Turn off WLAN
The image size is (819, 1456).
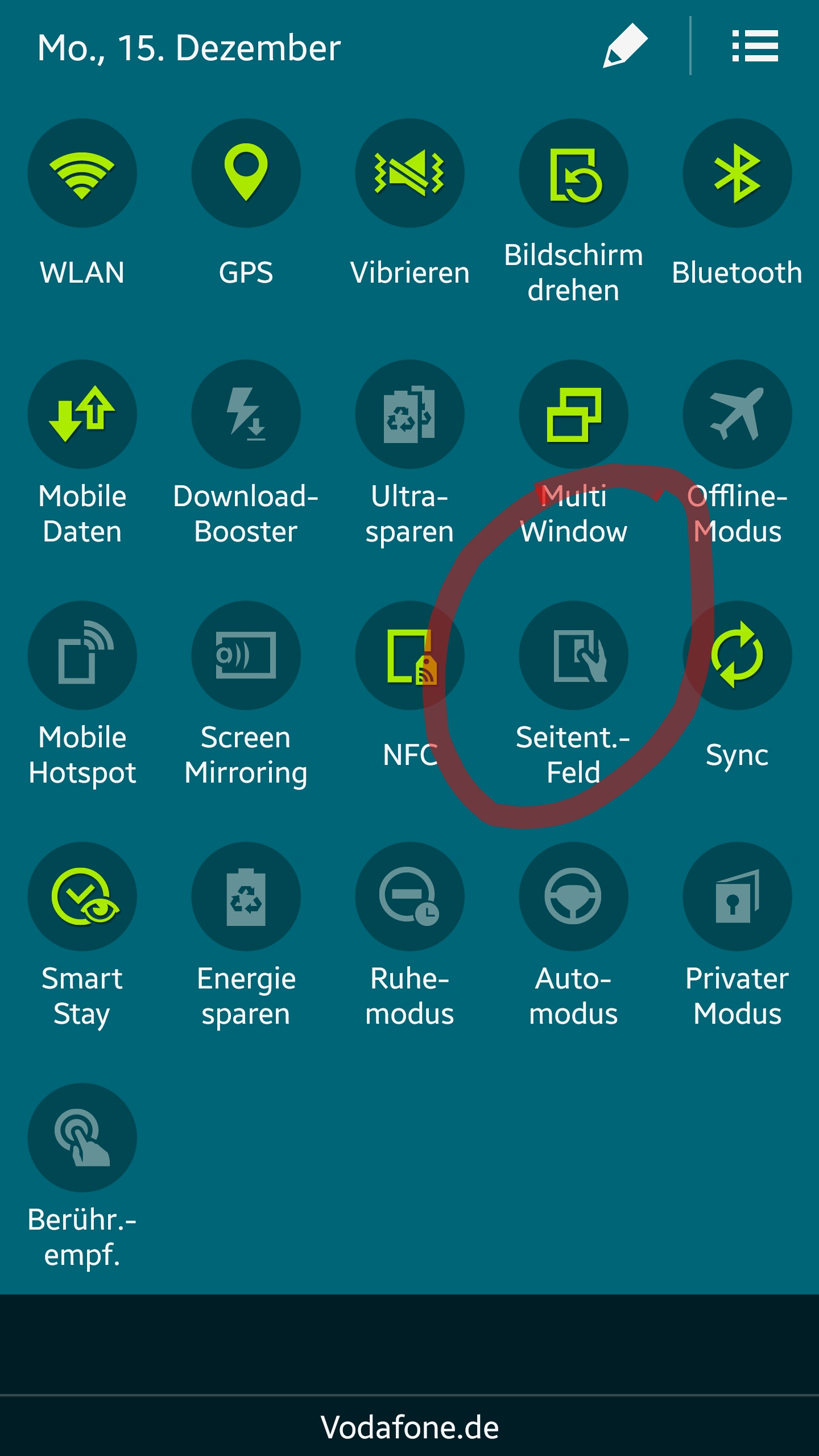pos(82,173)
